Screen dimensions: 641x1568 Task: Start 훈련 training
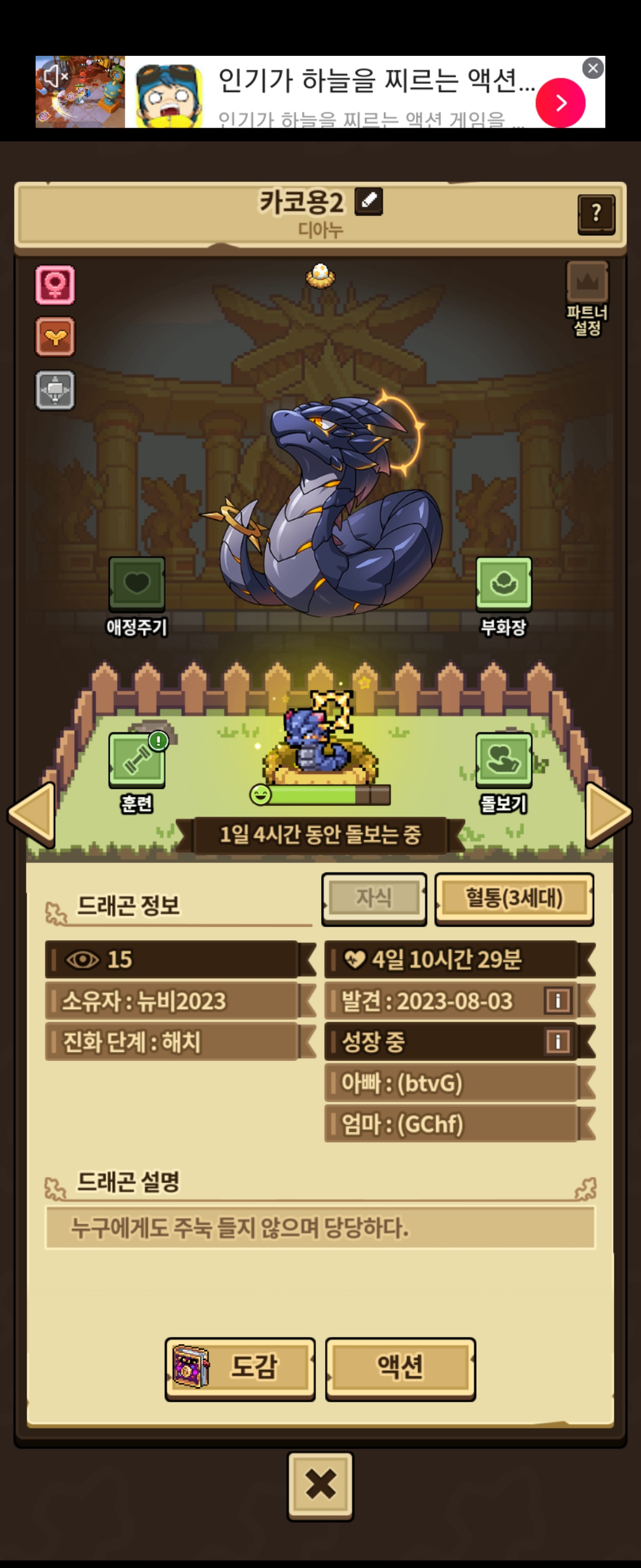(137, 761)
